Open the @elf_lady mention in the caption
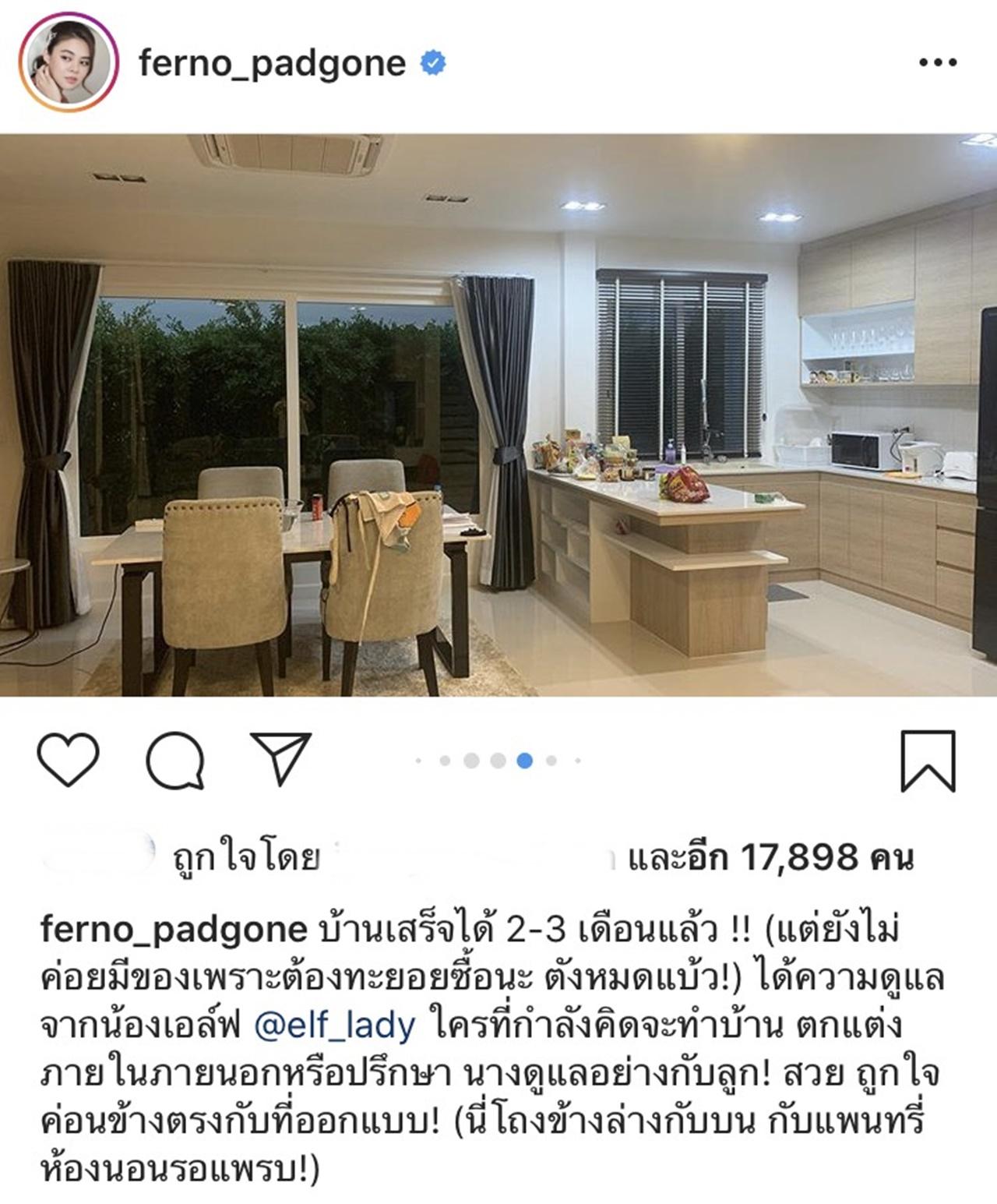This screenshot has height=1204, width=997. (336, 1026)
